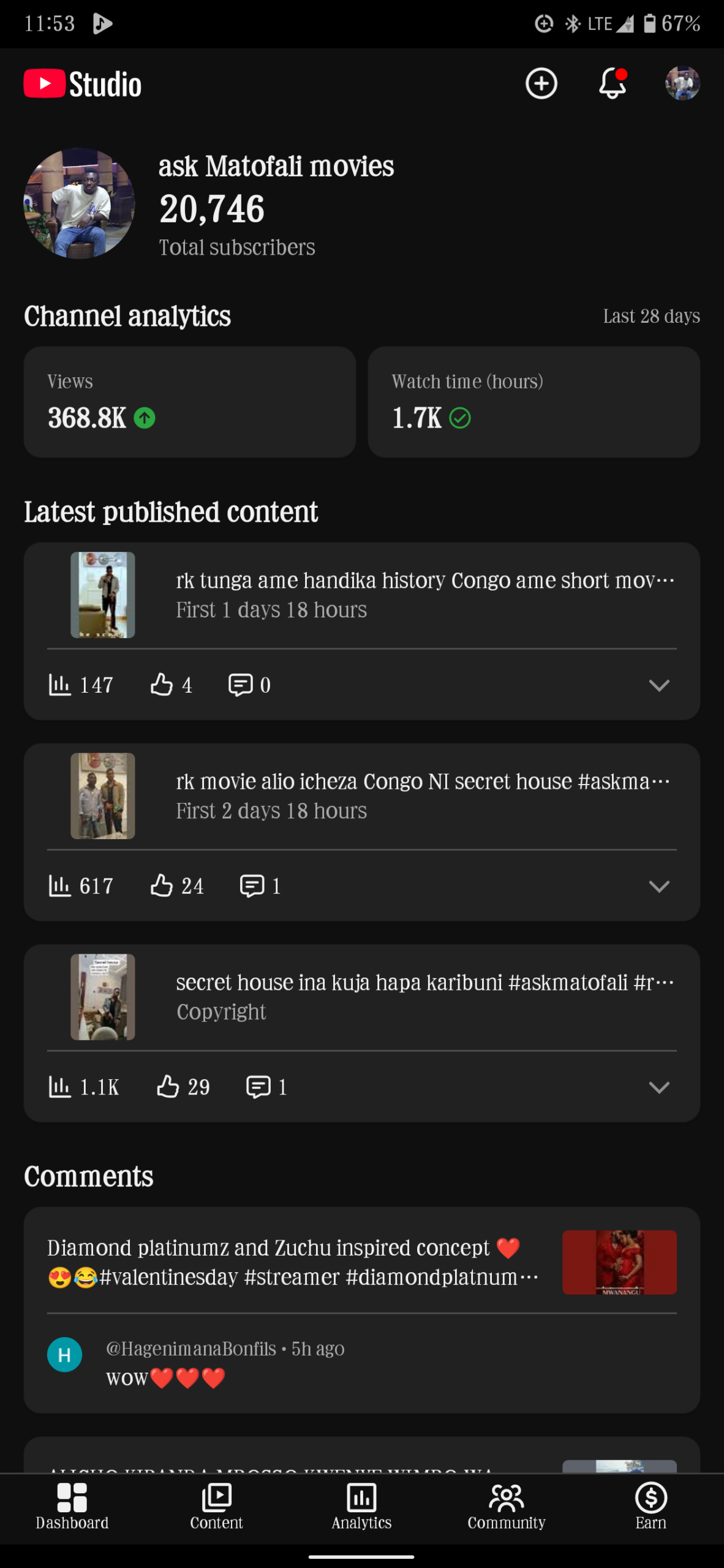Tap the create plus icon
Screen dimensions: 724x1568
pyautogui.click(x=541, y=83)
